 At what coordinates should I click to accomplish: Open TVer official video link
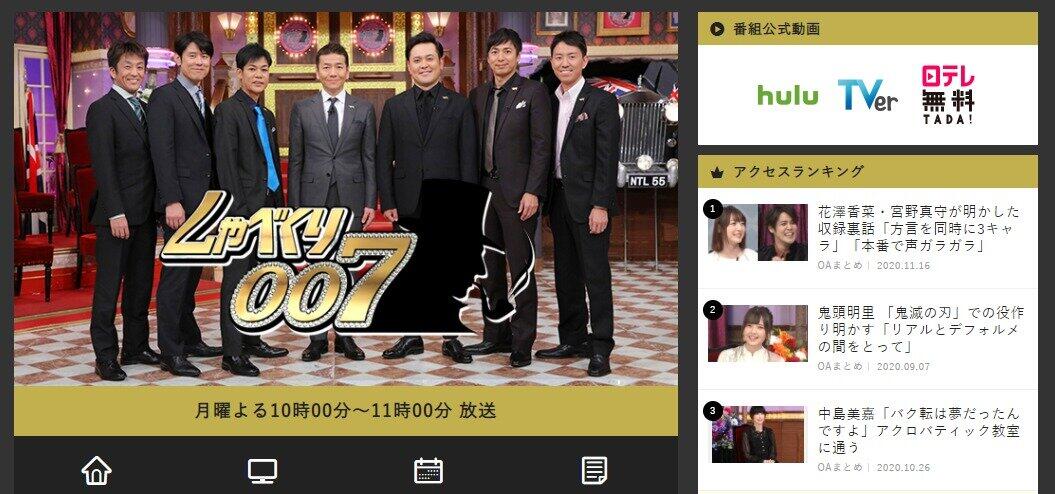tap(867, 96)
